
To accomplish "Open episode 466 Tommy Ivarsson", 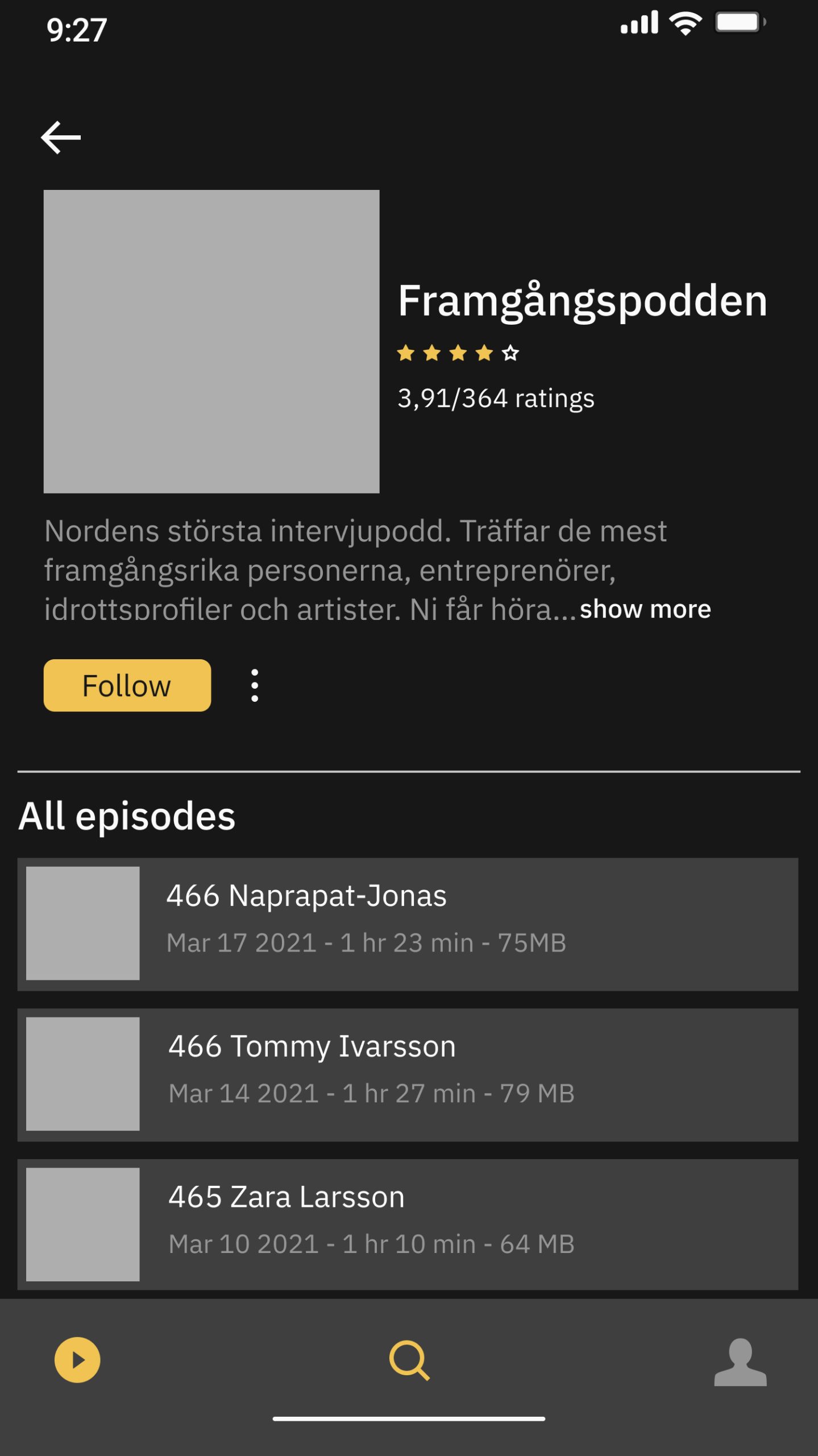I will [408, 1074].
